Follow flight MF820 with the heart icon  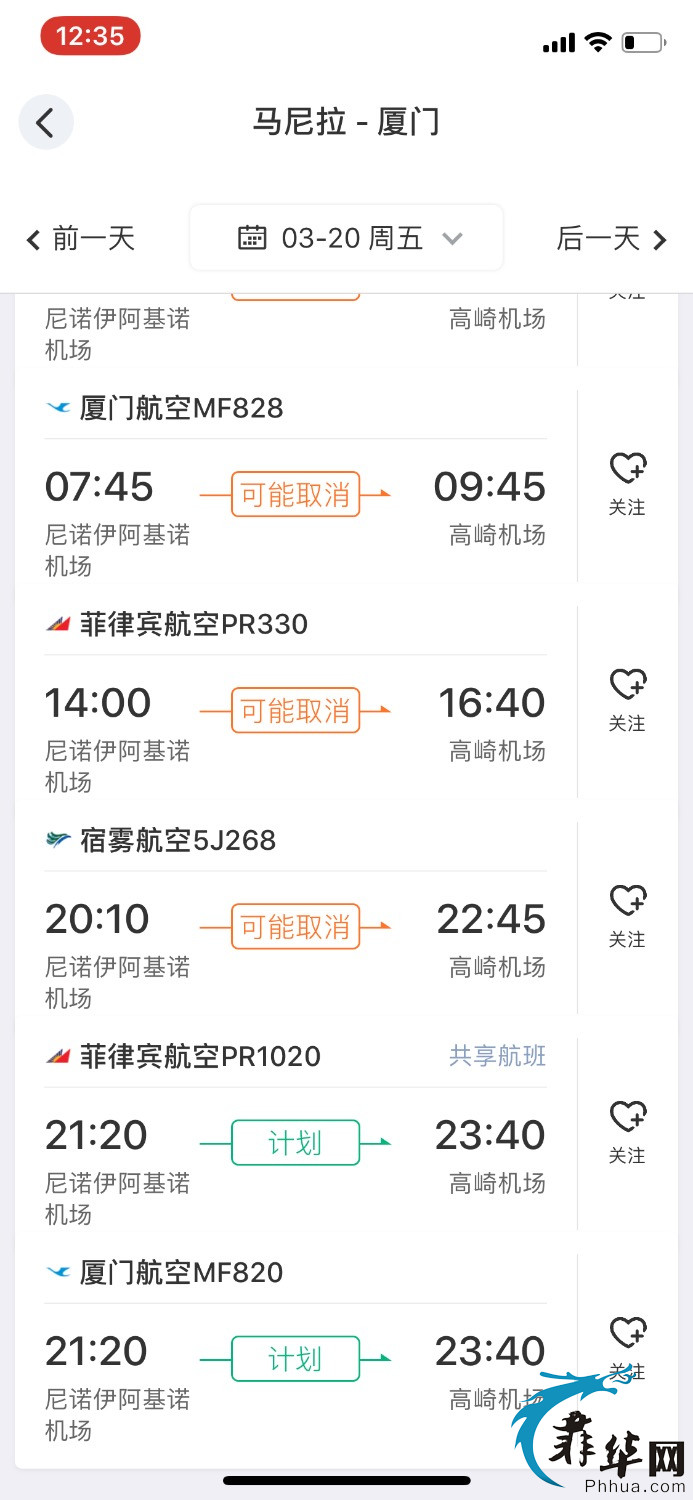[628, 1348]
